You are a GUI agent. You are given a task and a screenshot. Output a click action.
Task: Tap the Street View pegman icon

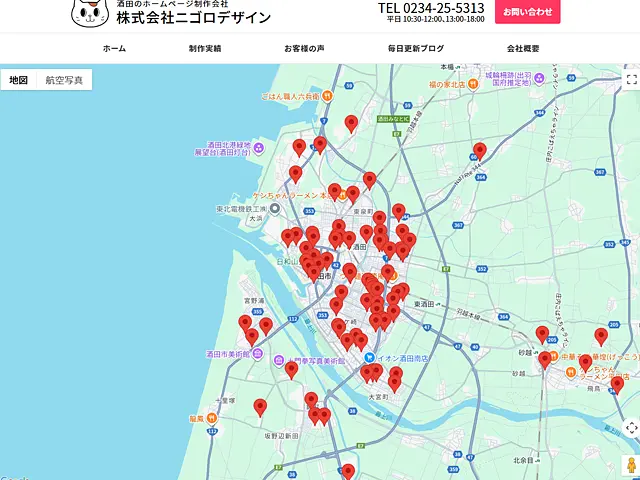click(631, 465)
